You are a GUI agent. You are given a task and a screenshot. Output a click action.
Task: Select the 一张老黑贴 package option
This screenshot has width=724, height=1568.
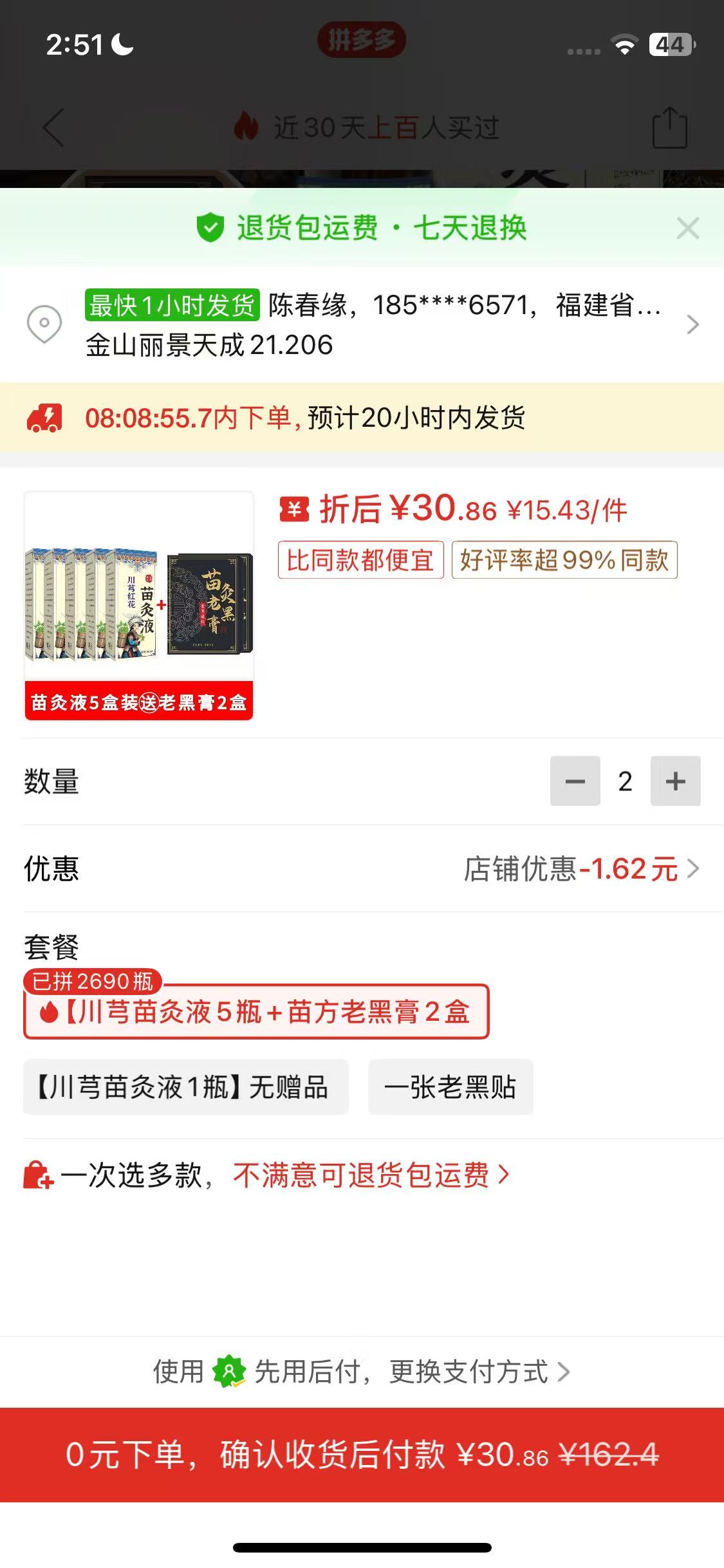pos(450,1087)
